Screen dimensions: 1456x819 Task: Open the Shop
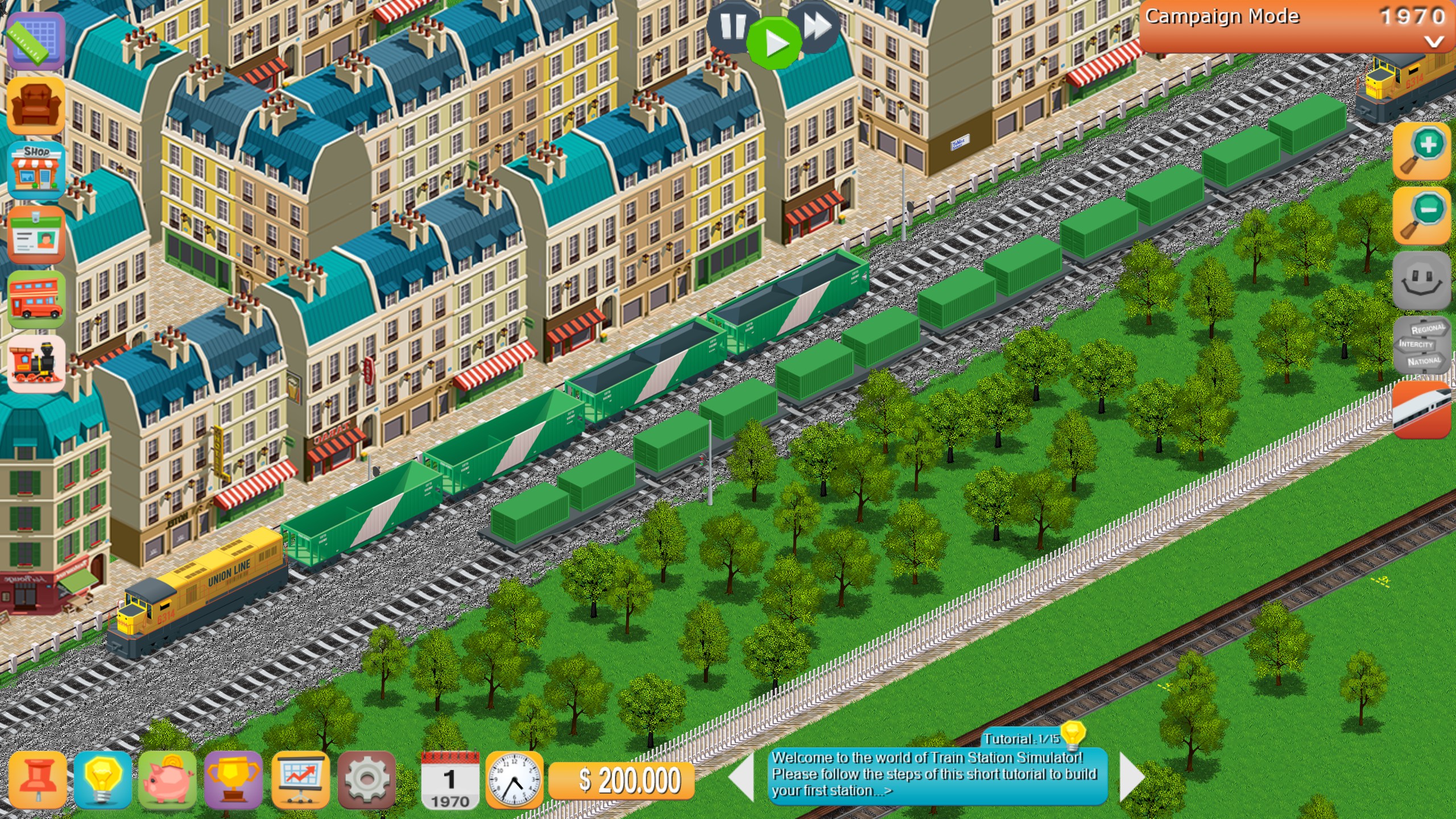point(36,170)
